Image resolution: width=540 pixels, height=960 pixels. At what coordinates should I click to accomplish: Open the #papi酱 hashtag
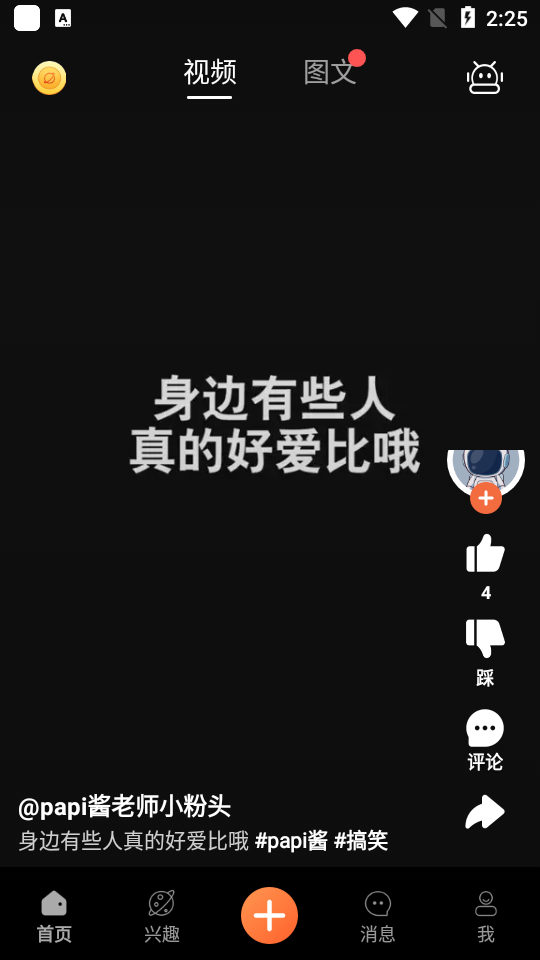(x=291, y=841)
